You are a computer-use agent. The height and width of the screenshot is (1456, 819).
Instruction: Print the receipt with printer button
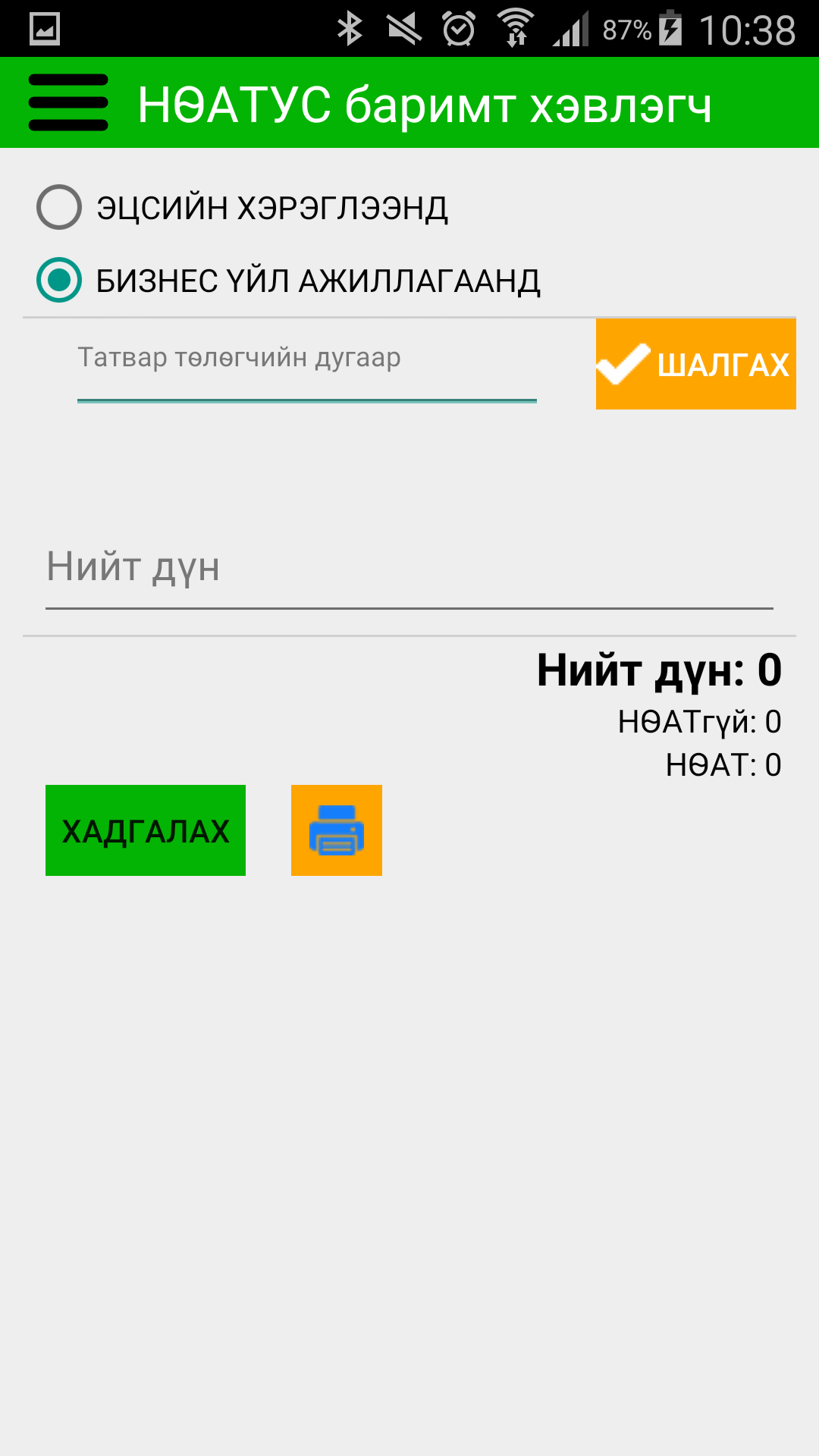click(x=337, y=830)
